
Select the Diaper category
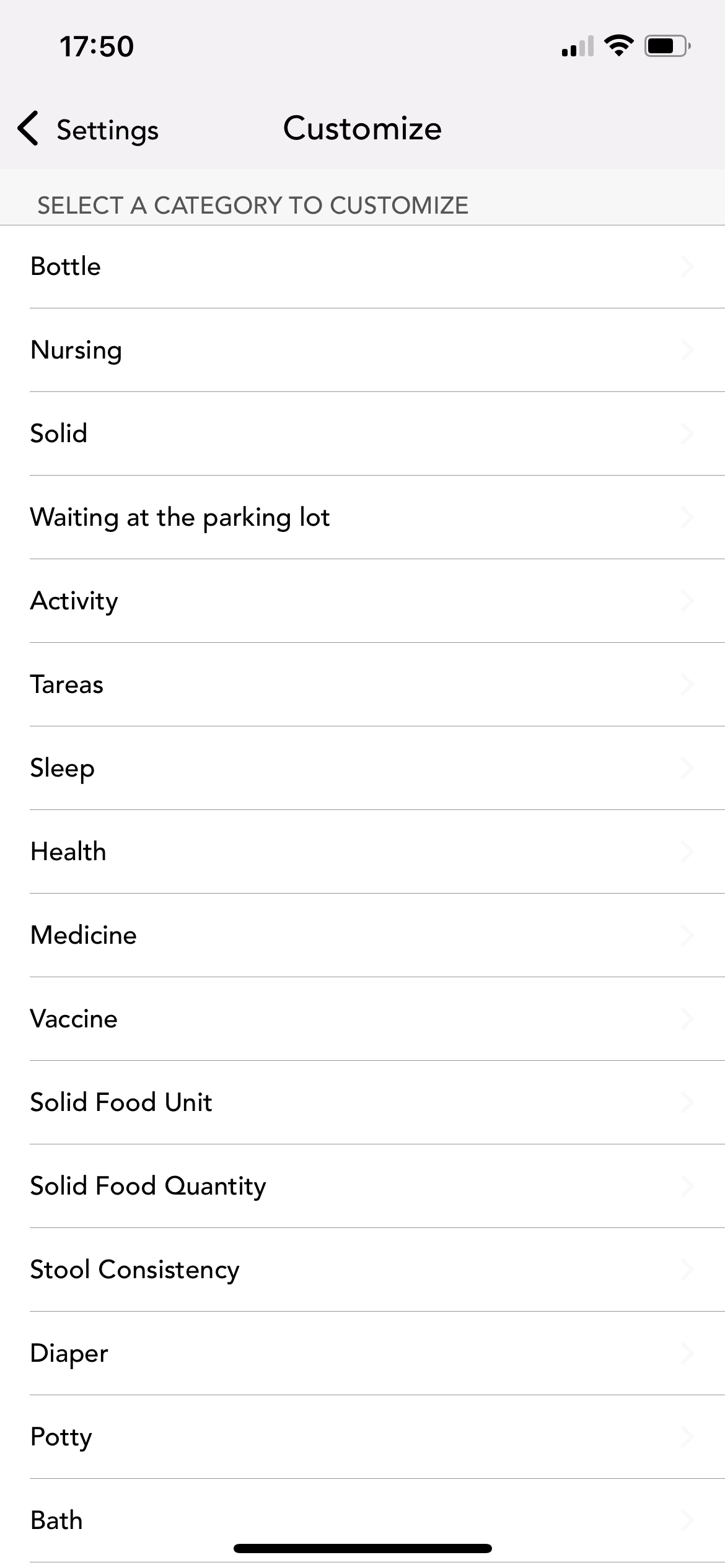click(x=362, y=1353)
